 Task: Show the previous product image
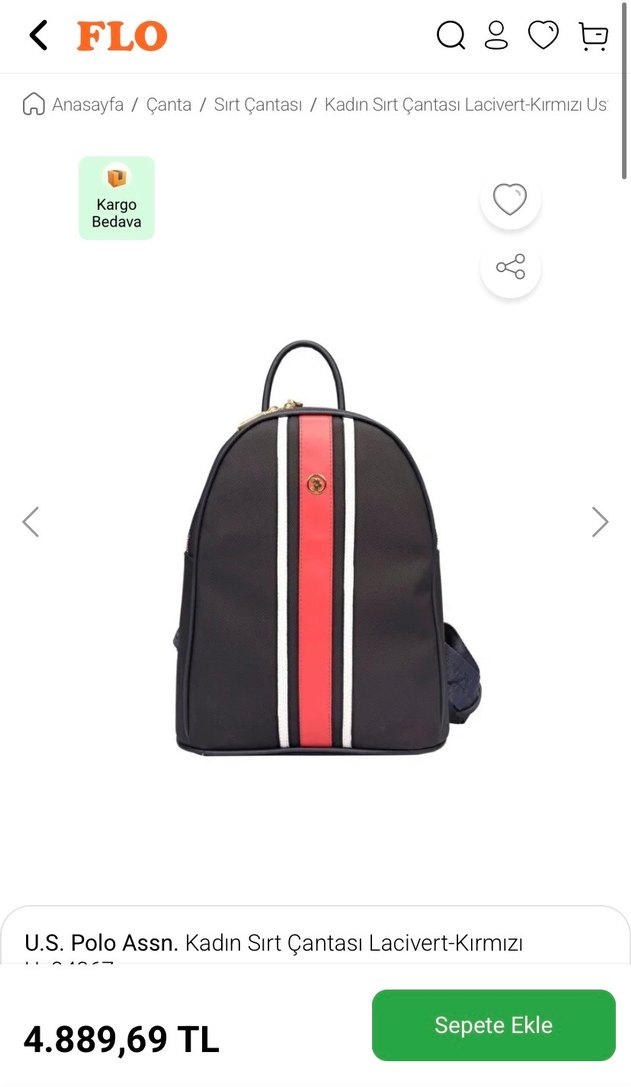point(31,522)
